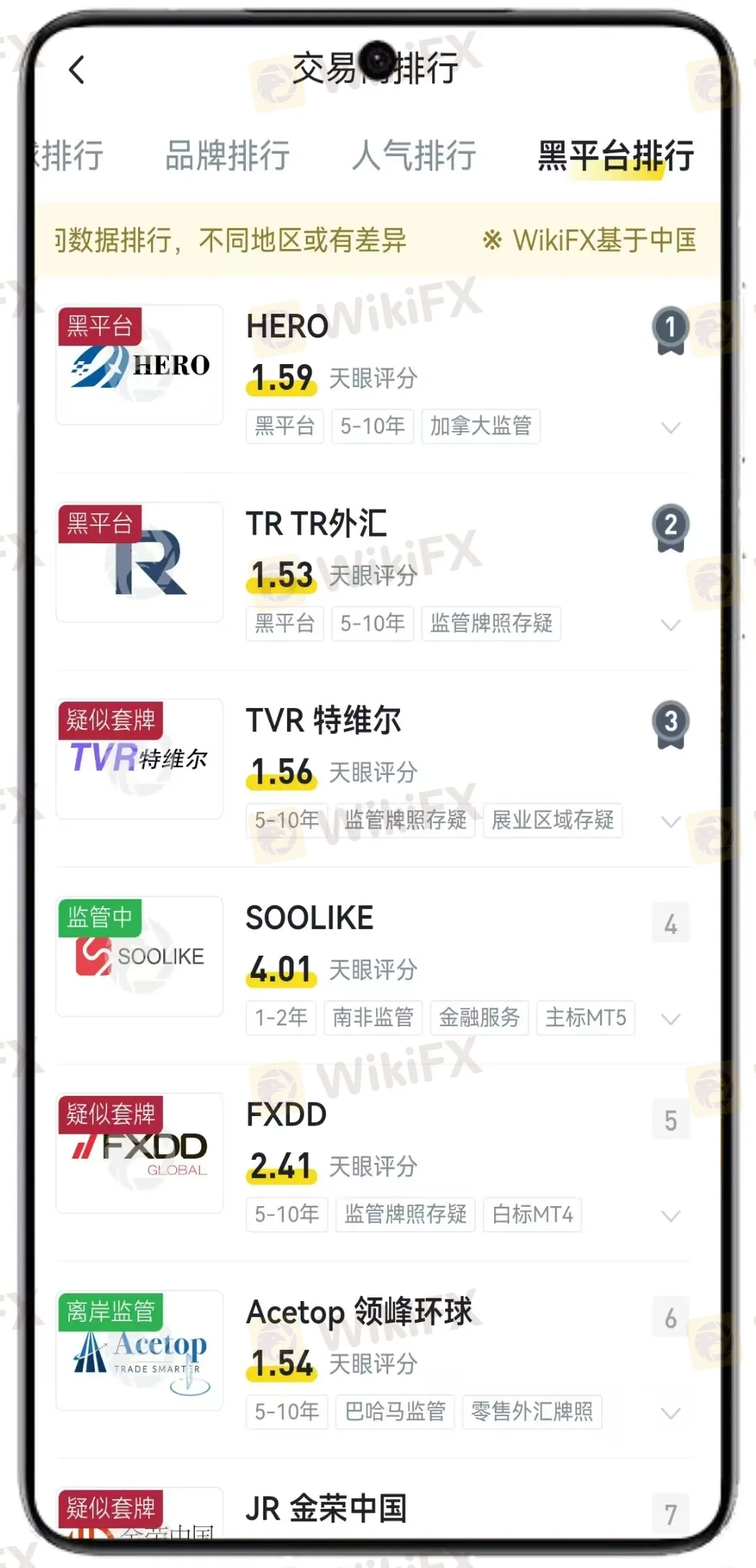Go back using the top-left arrow
756x1568 pixels.
(77, 70)
